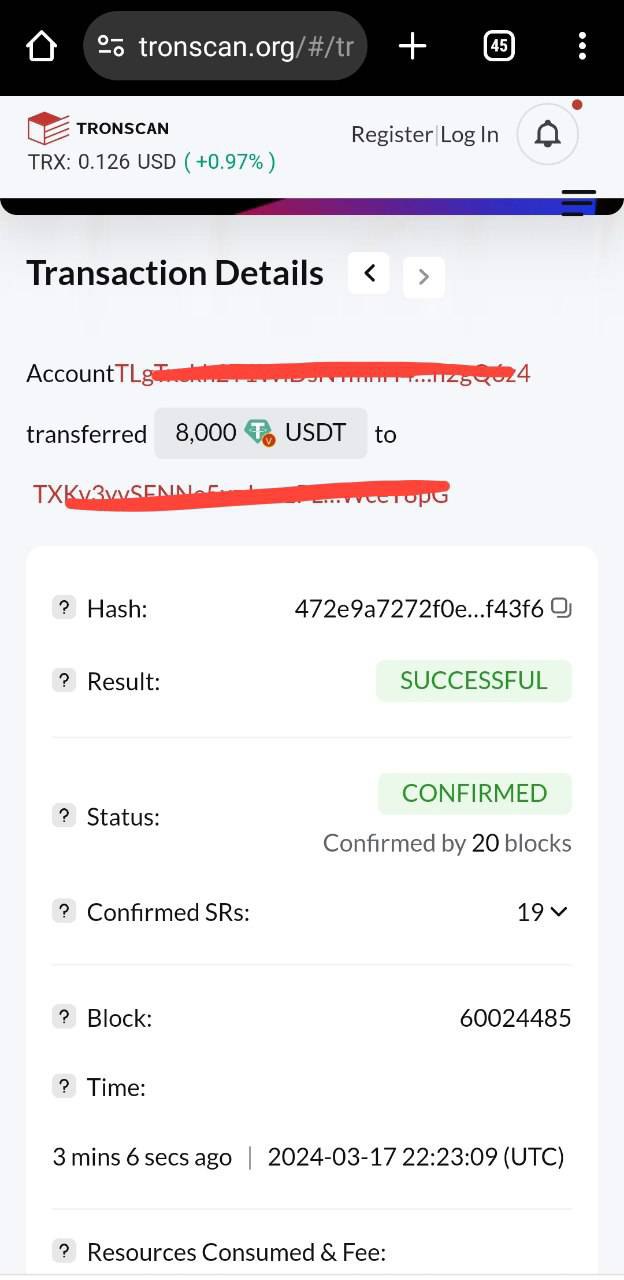The height and width of the screenshot is (1280, 624).
Task: Open the browser overflow menu
Action: coord(582,46)
